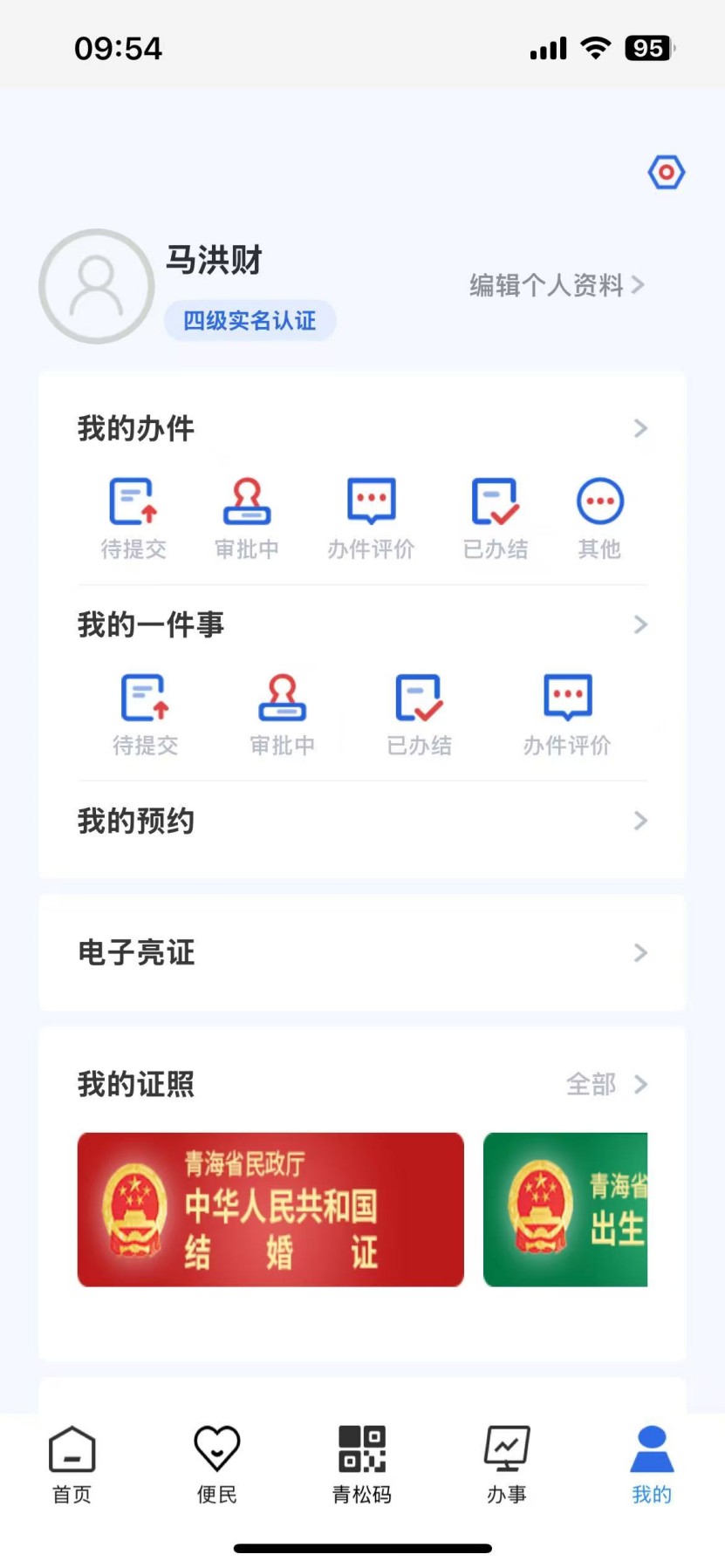Switch to the 首页 tab
725x1568 pixels.
pos(72,1461)
